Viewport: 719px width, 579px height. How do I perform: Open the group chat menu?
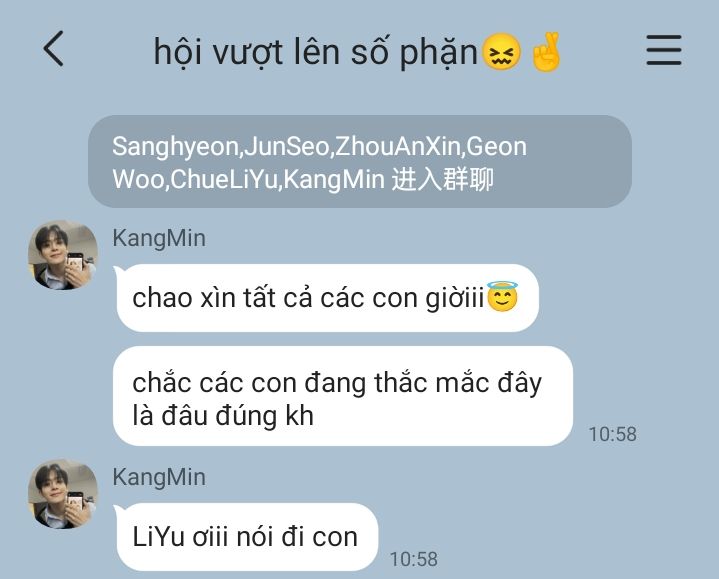point(663,50)
